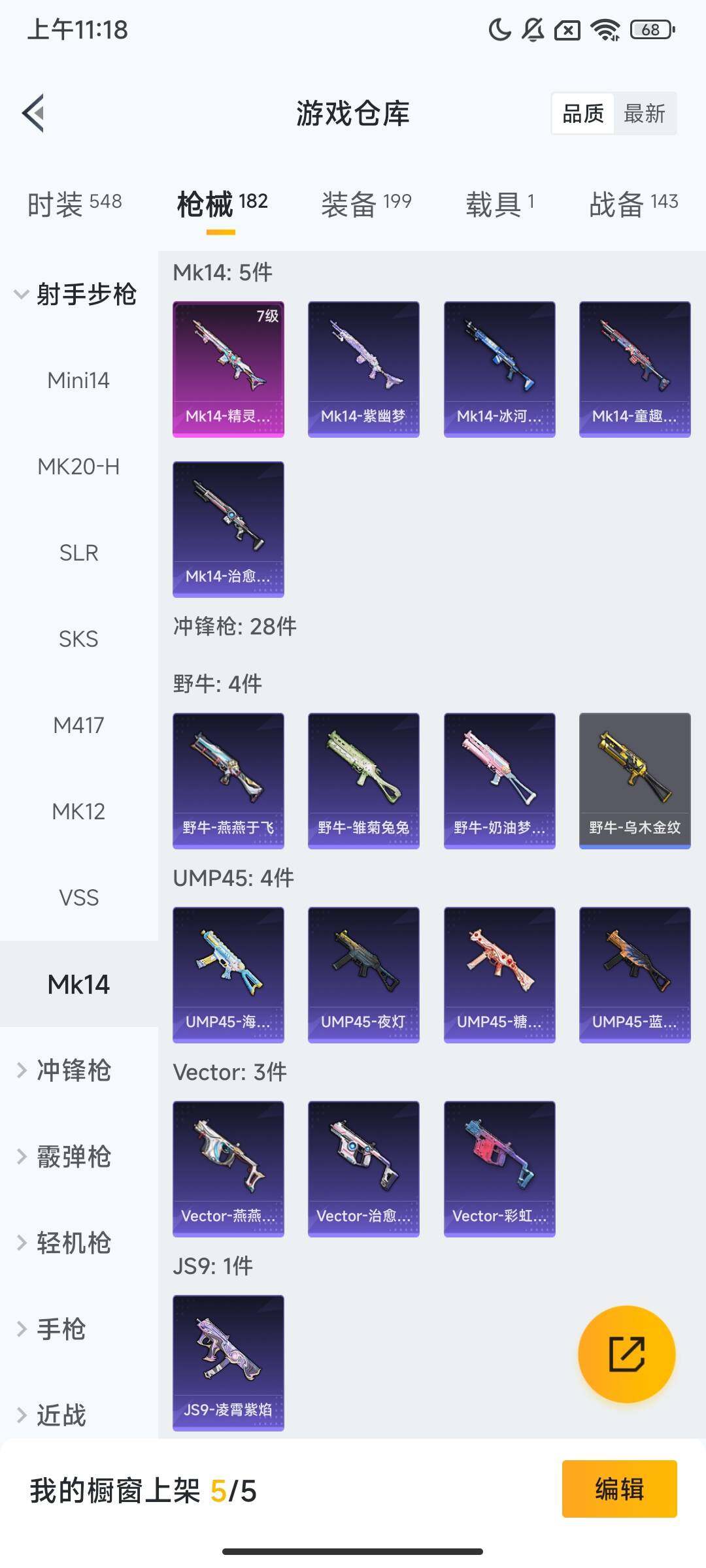
Task: Sort warehouse by 最新
Action: (x=644, y=114)
